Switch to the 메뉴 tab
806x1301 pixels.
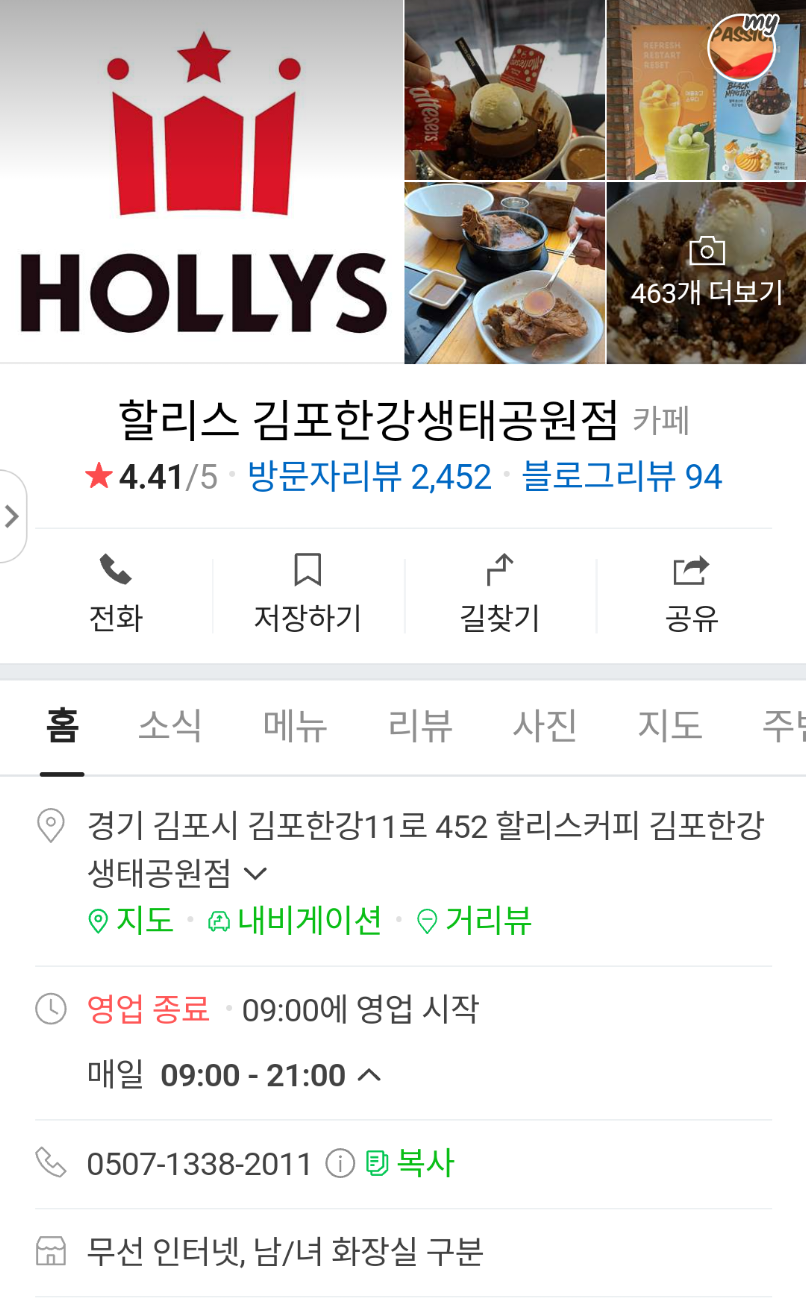(295, 725)
